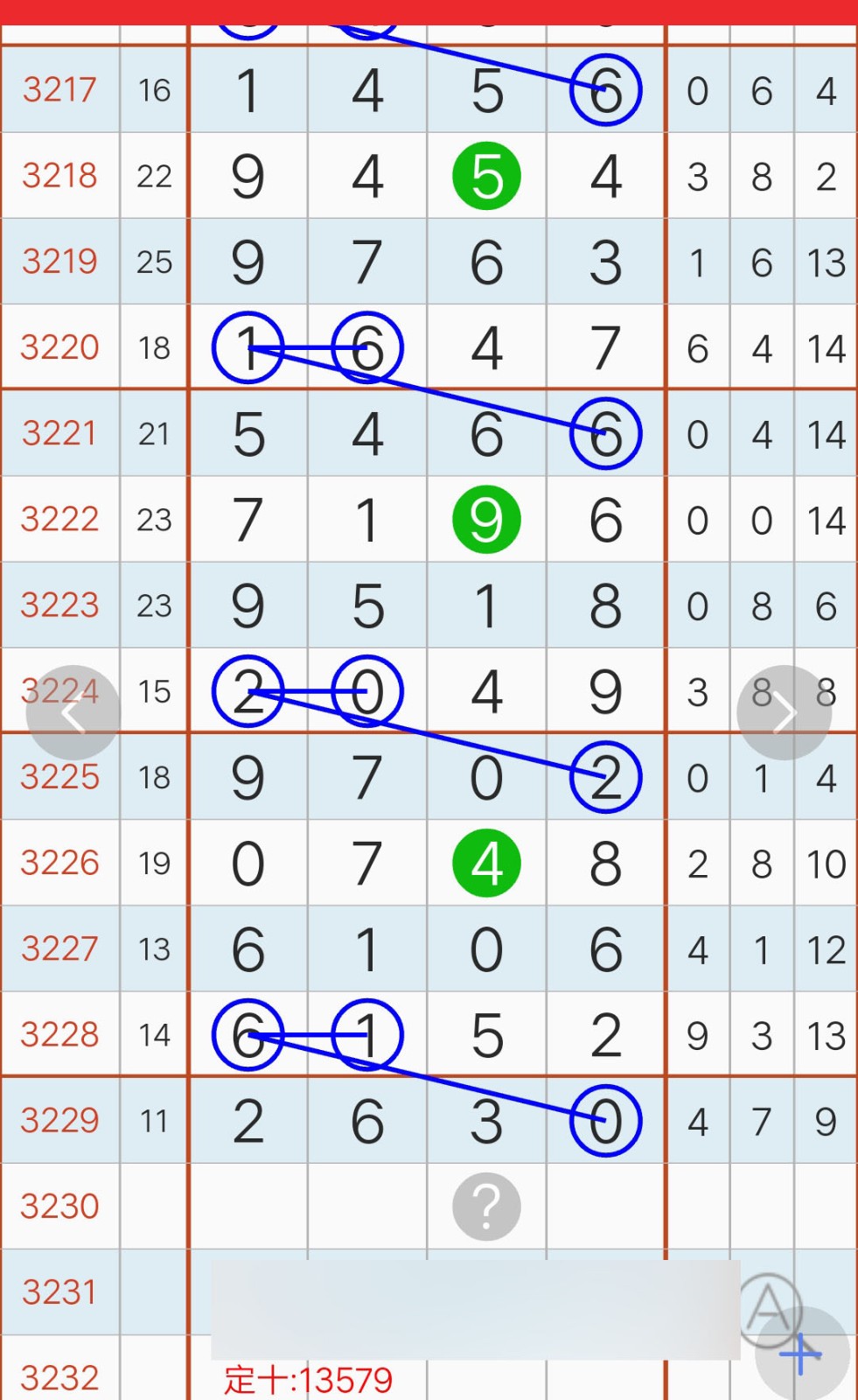
Task: Go to the next chart with the right arrow
Action: 784,713
